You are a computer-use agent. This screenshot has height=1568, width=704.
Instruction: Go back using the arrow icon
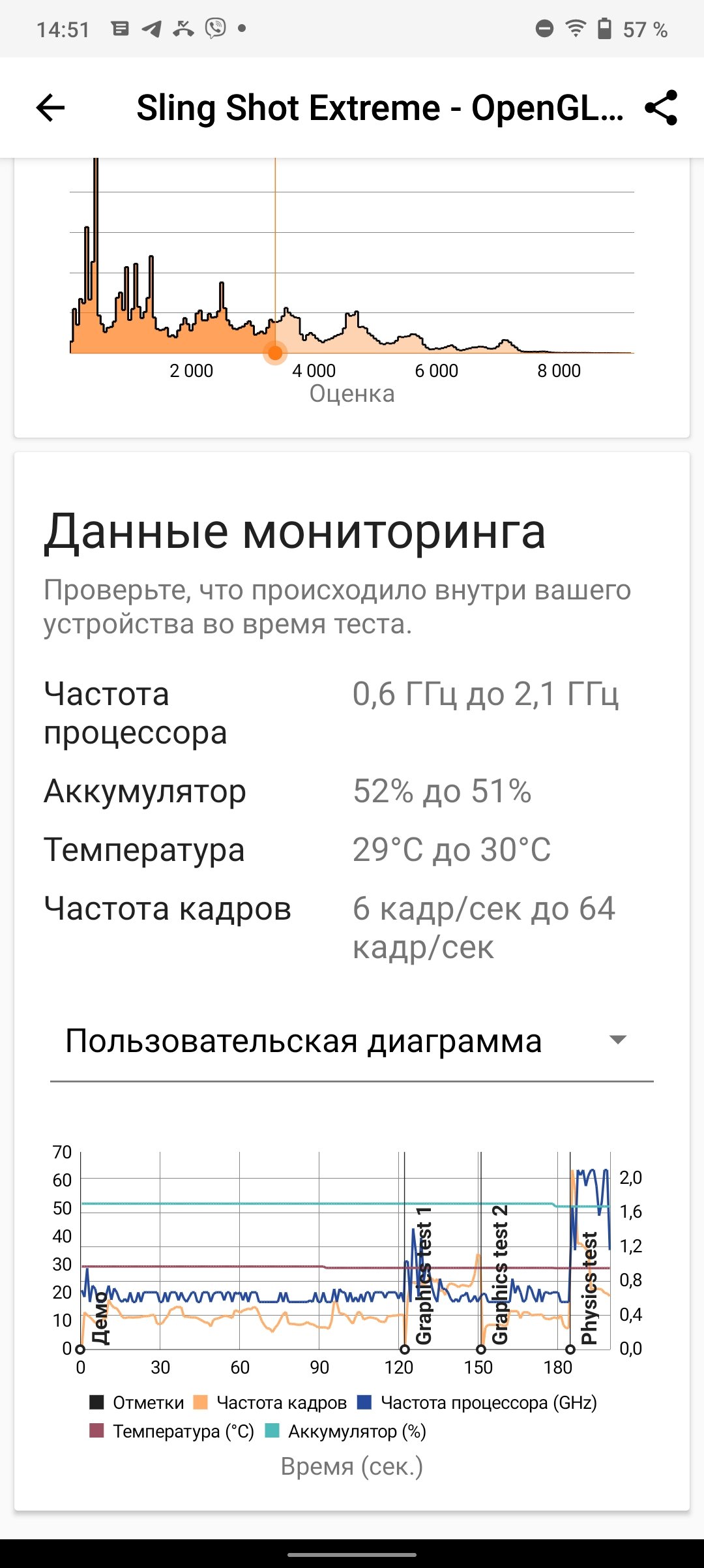click(x=50, y=108)
